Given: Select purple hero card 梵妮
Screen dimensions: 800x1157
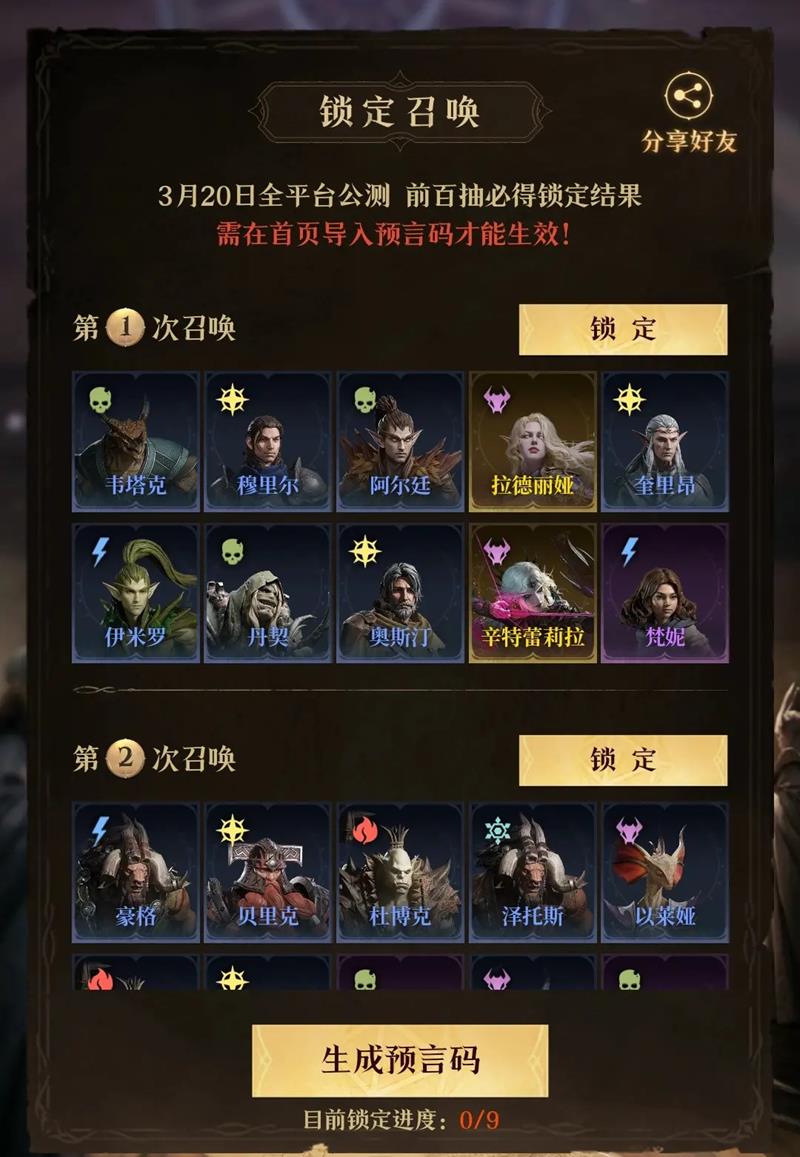Looking at the screenshot, I should [x=664, y=593].
